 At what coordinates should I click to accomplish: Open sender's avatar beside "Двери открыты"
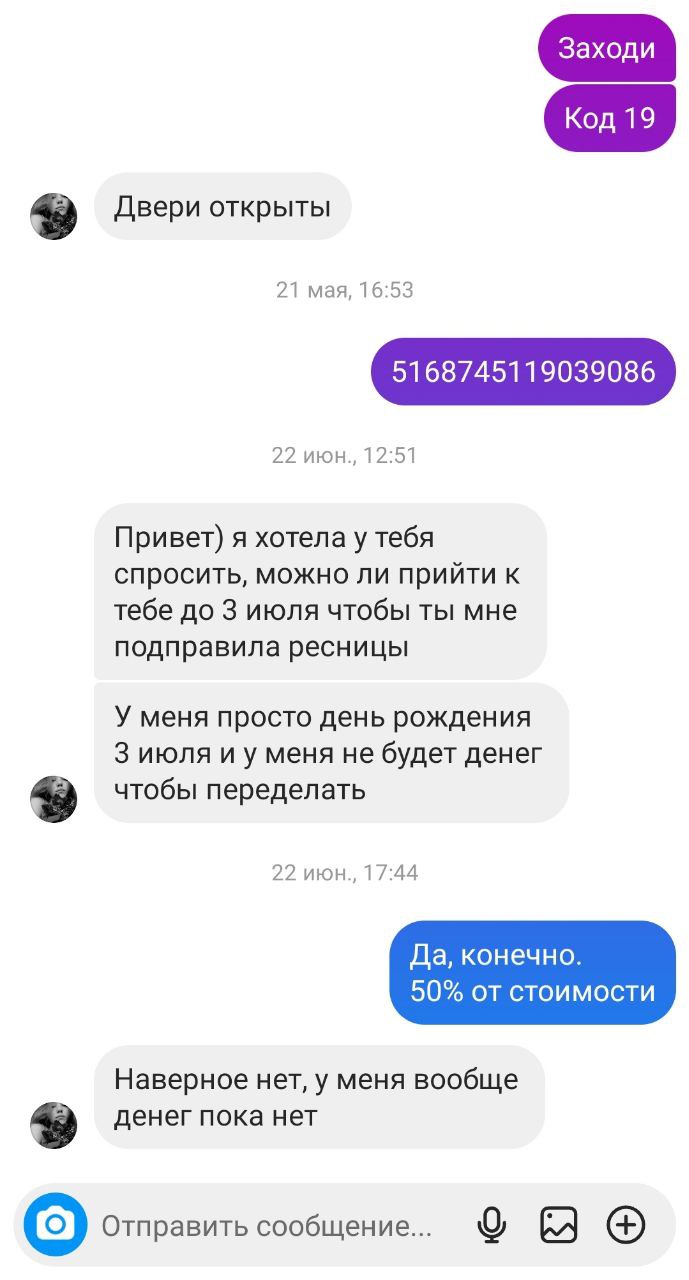point(54,216)
